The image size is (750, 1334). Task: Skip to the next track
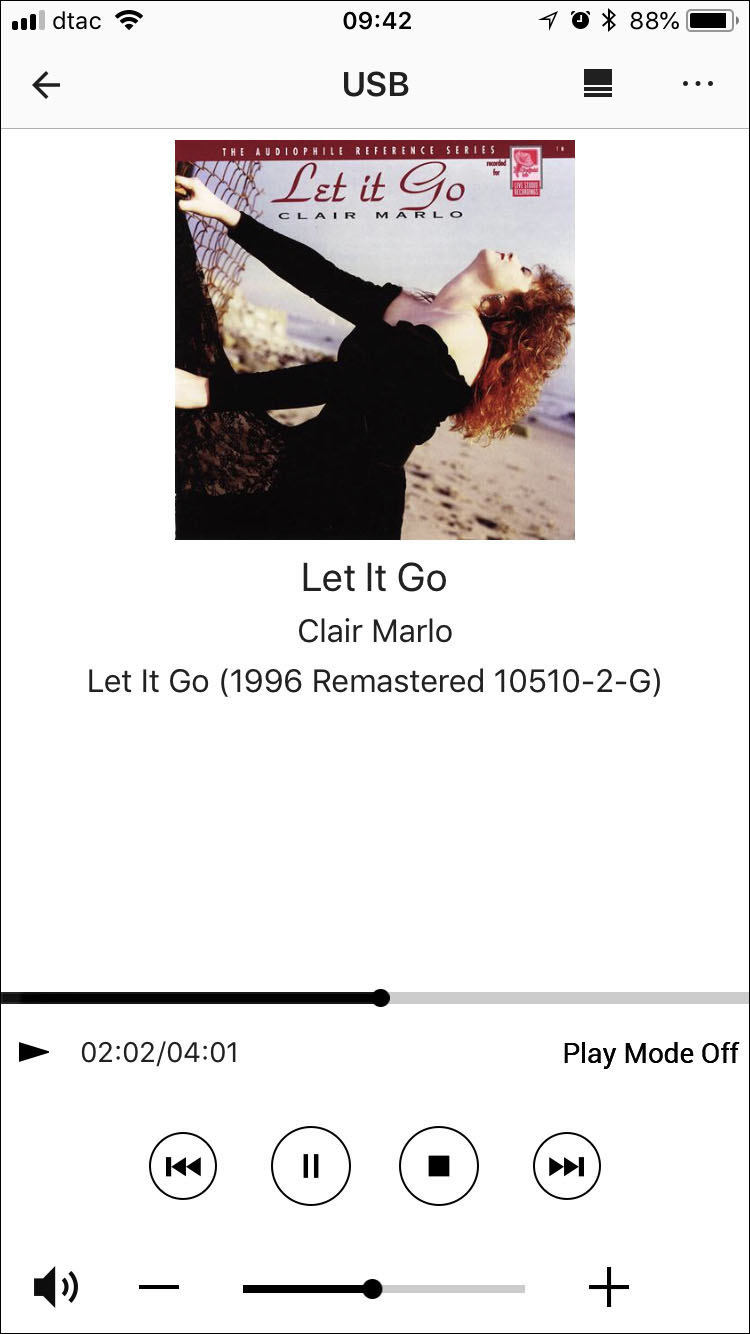[567, 1166]
